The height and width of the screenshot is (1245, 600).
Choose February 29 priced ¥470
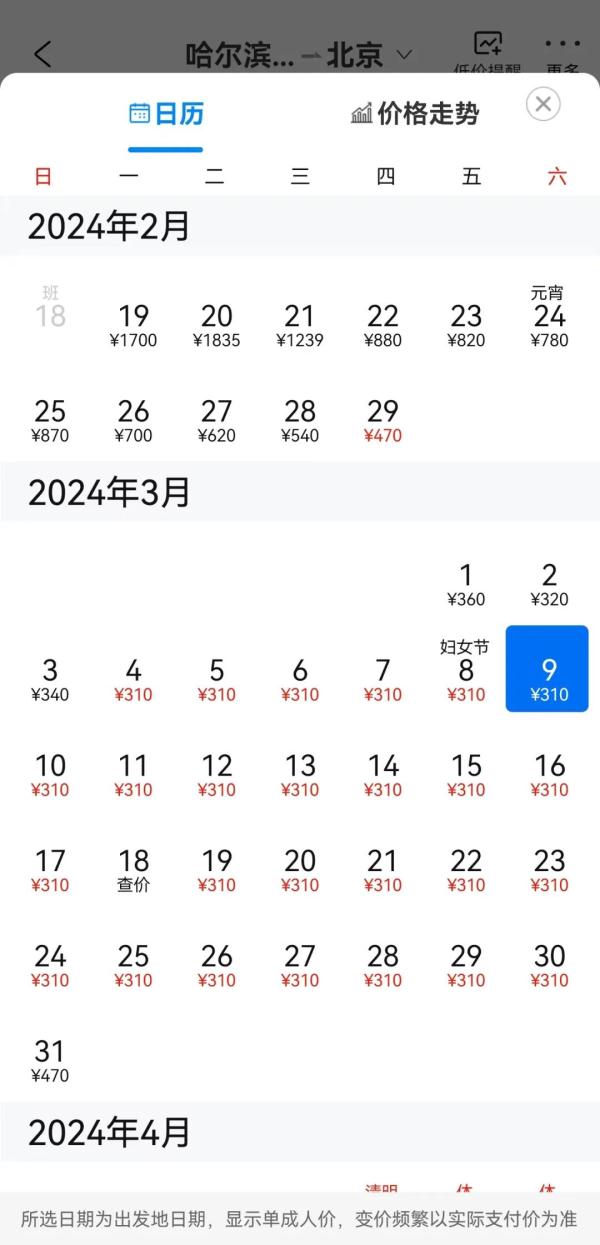click(383, 421)
